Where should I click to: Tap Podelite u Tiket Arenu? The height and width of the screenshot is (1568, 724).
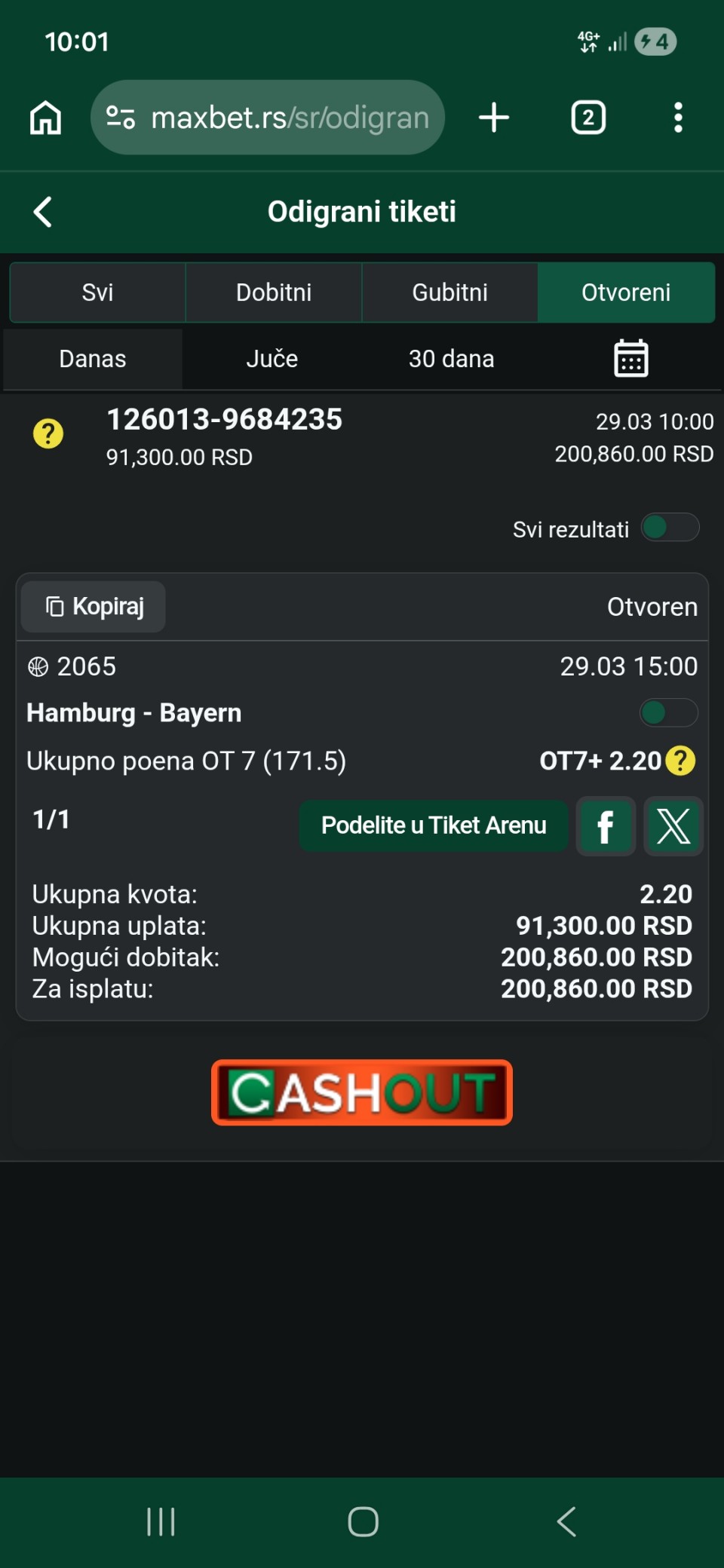(434, 825)
